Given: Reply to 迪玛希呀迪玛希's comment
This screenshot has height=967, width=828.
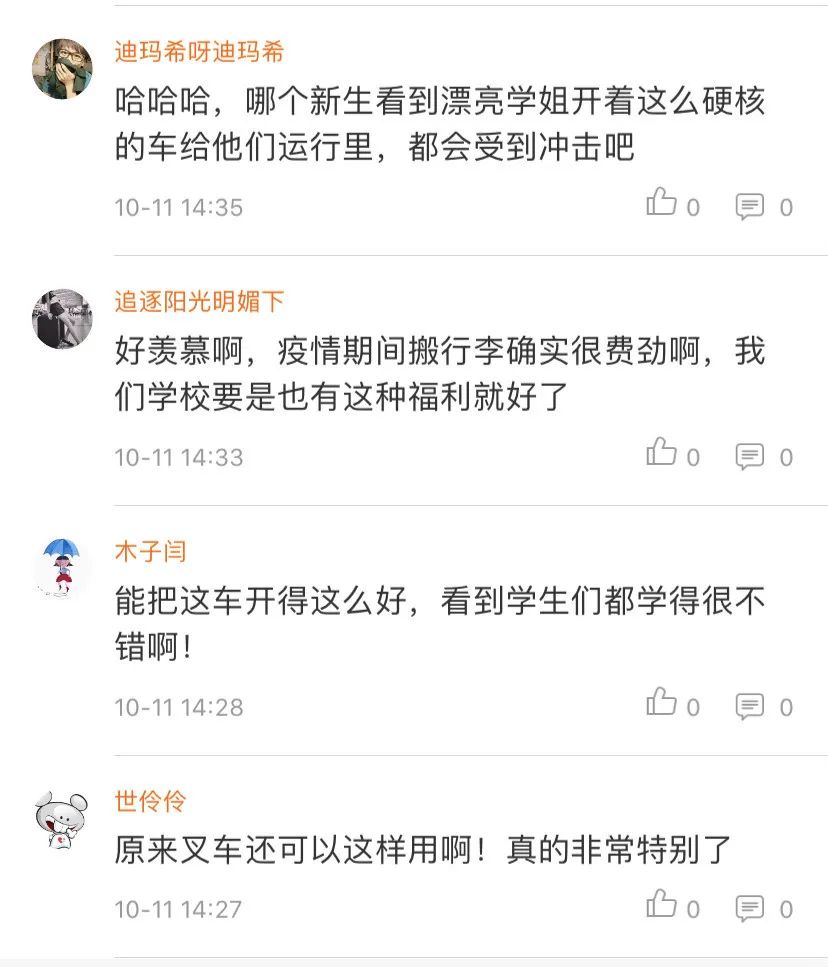Looking at the screenshot, I should (750, 207).
